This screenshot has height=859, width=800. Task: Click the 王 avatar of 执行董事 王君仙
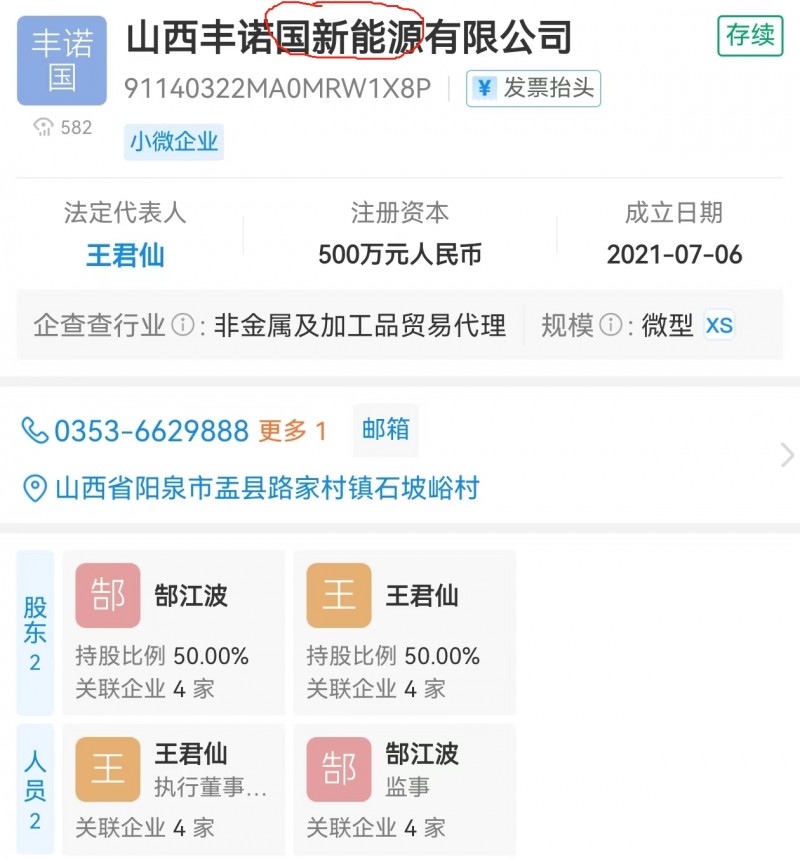(x=107, y=768)
